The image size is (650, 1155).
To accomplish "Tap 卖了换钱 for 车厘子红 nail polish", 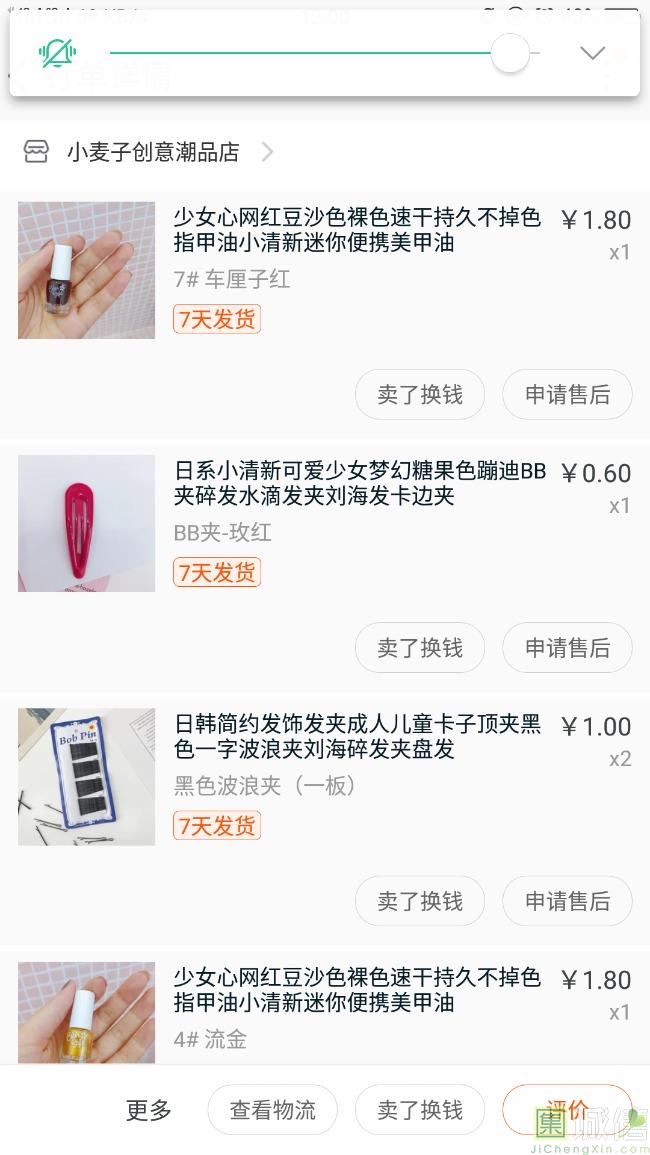I will point(420,395).
